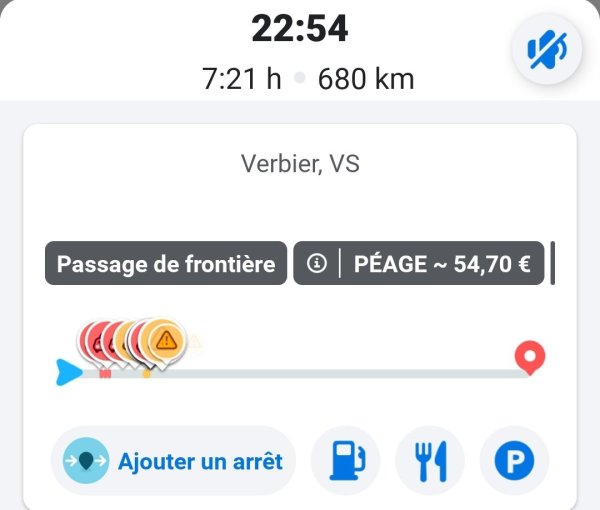
Task: Toggle the muted sound icon
Action: click(x=549, y=50)
